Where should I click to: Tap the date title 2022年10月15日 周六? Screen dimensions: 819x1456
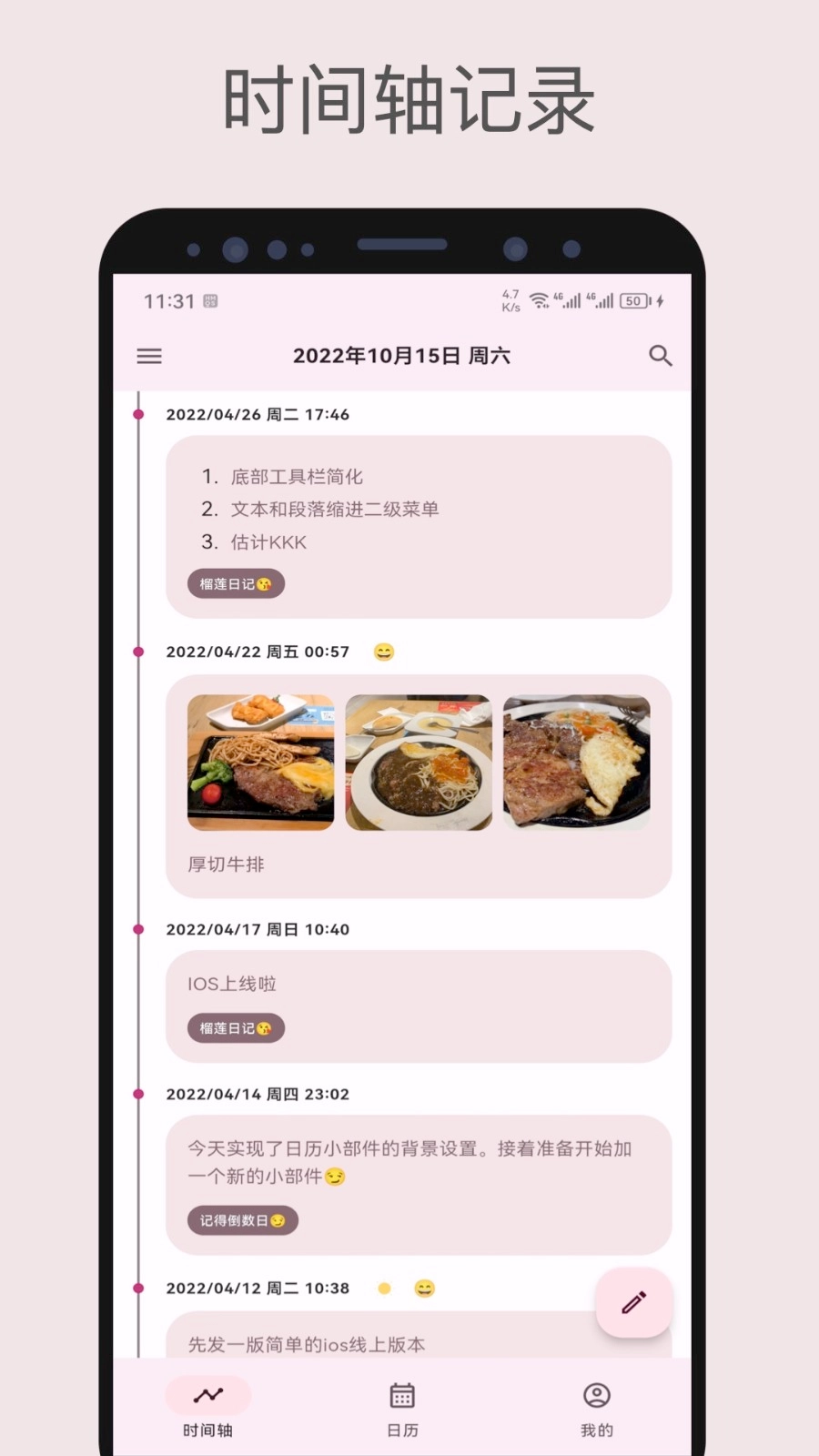401,356
